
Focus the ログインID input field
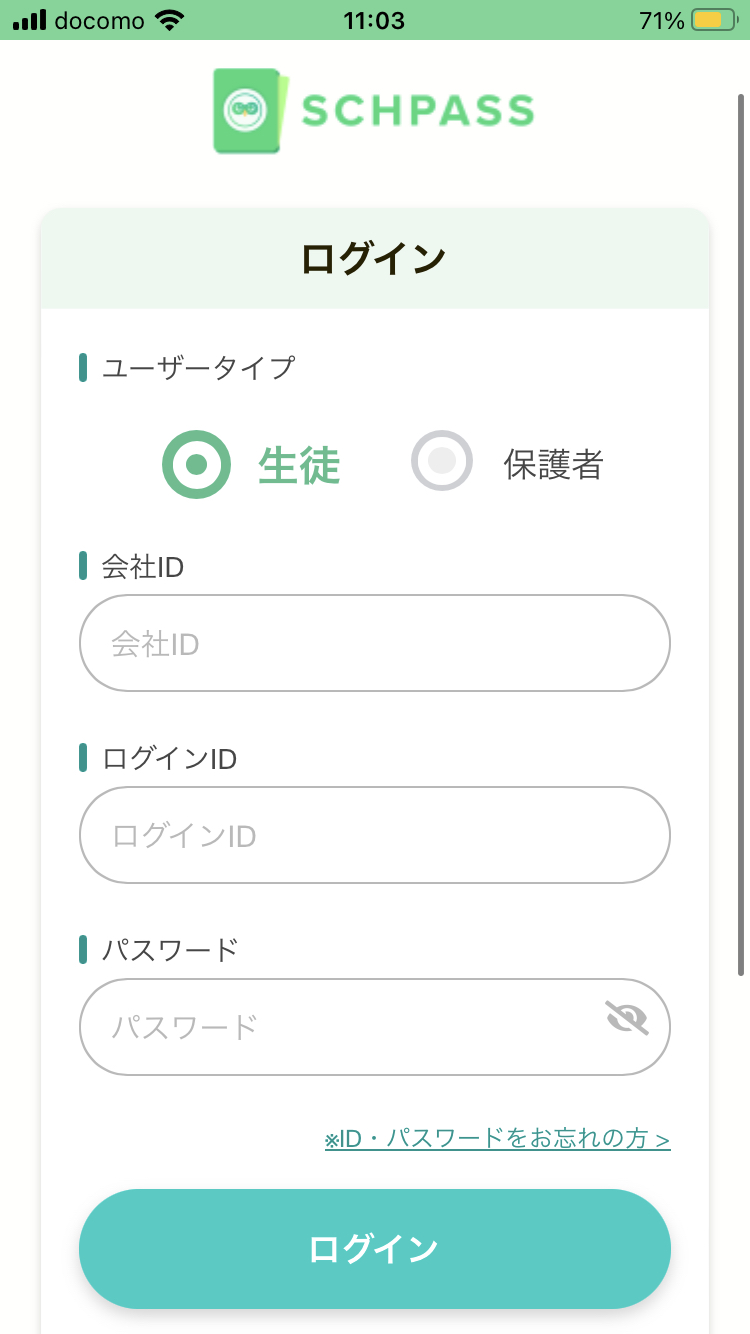point(375,835)
